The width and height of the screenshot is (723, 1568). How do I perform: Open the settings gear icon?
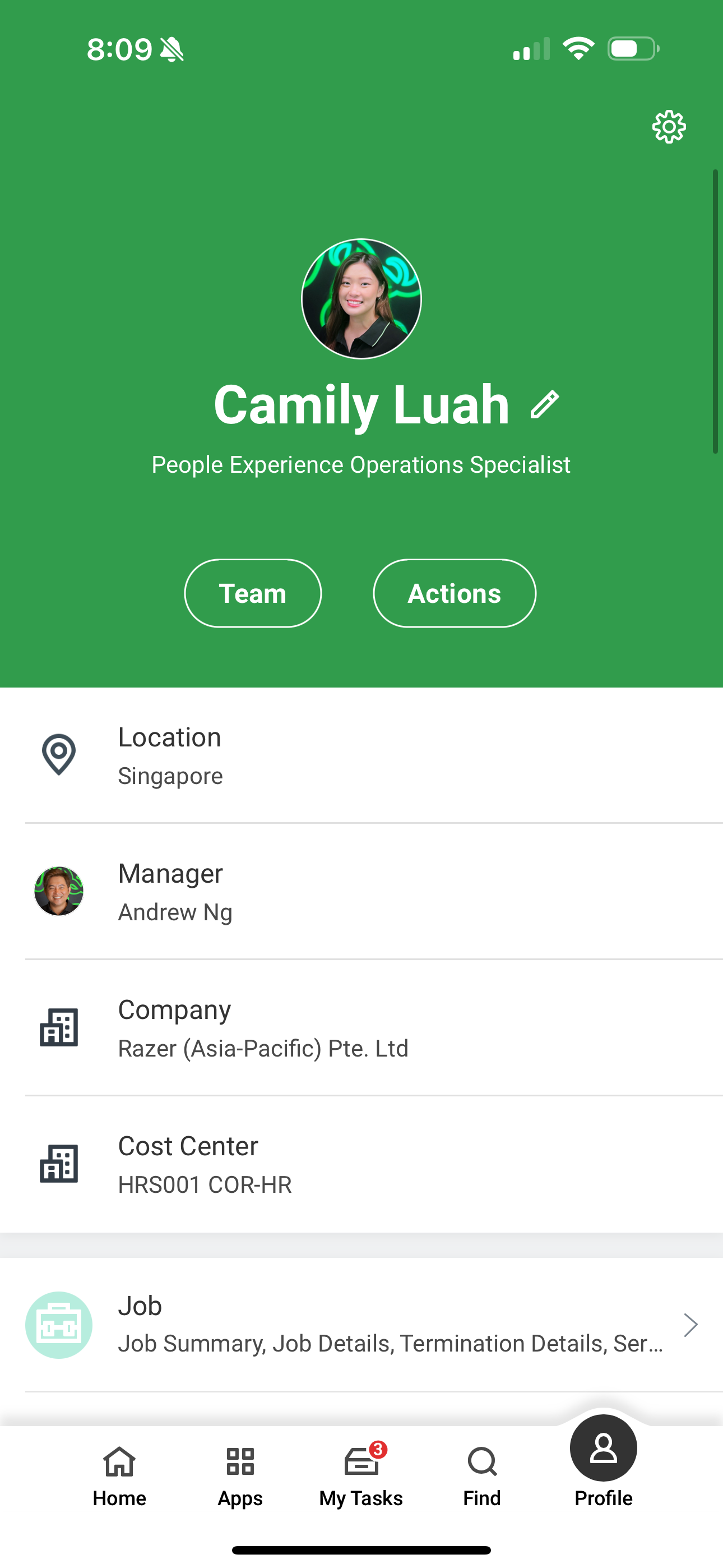click(669, 127)
